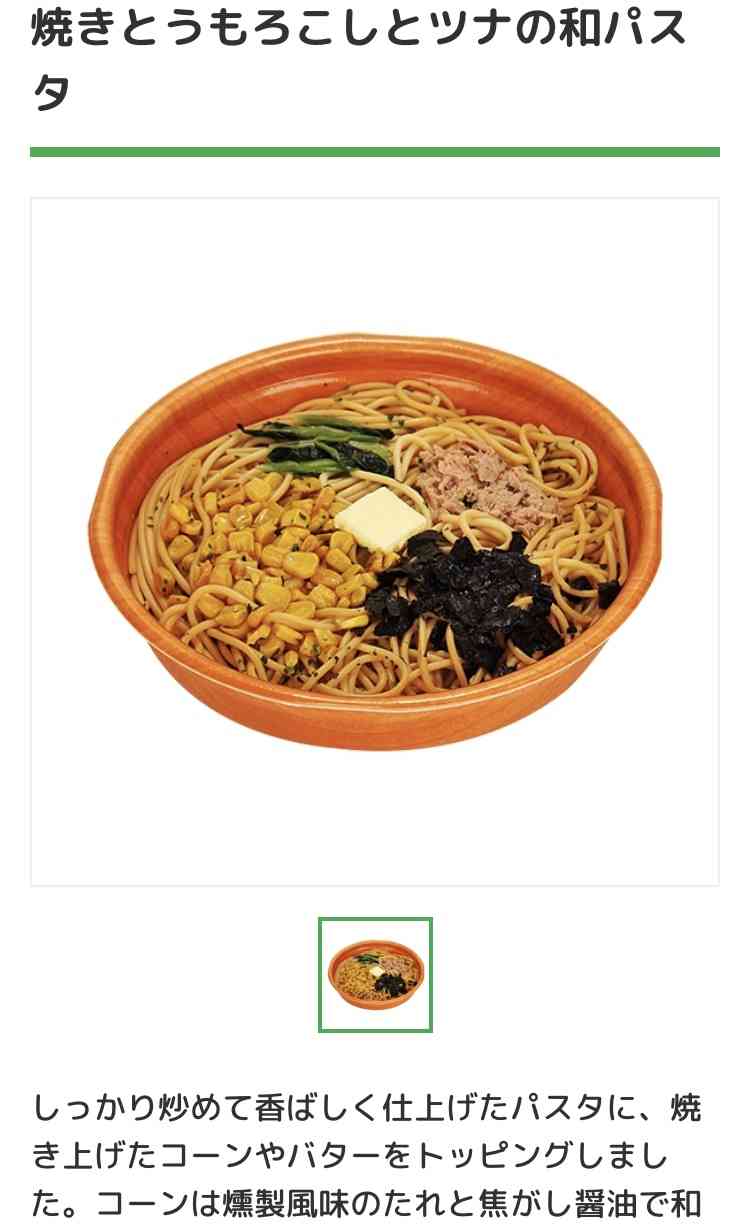Open the large pasta product photo
Screen dimensions: 750x1228
pos(375,541)
